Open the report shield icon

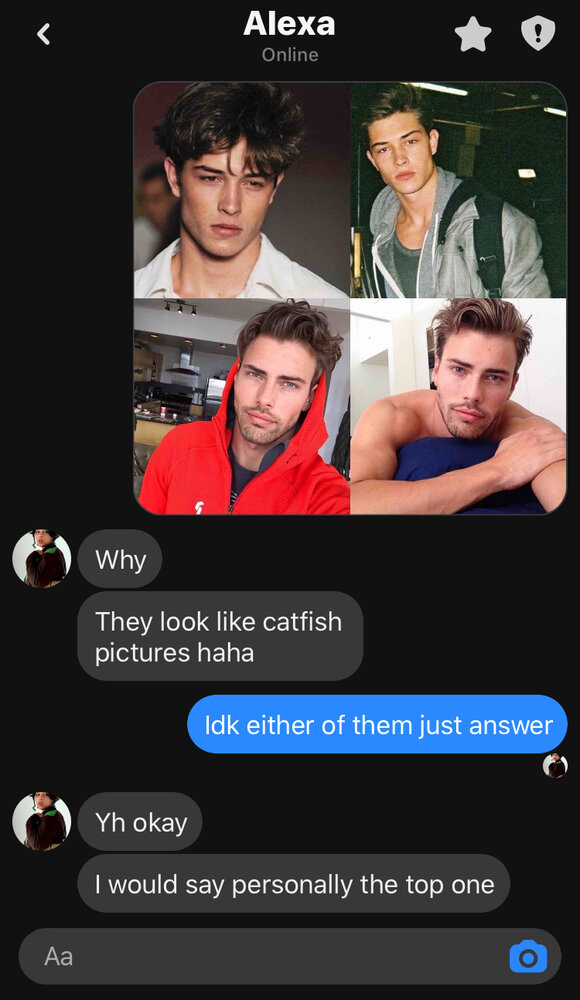(x=538, y=33)
